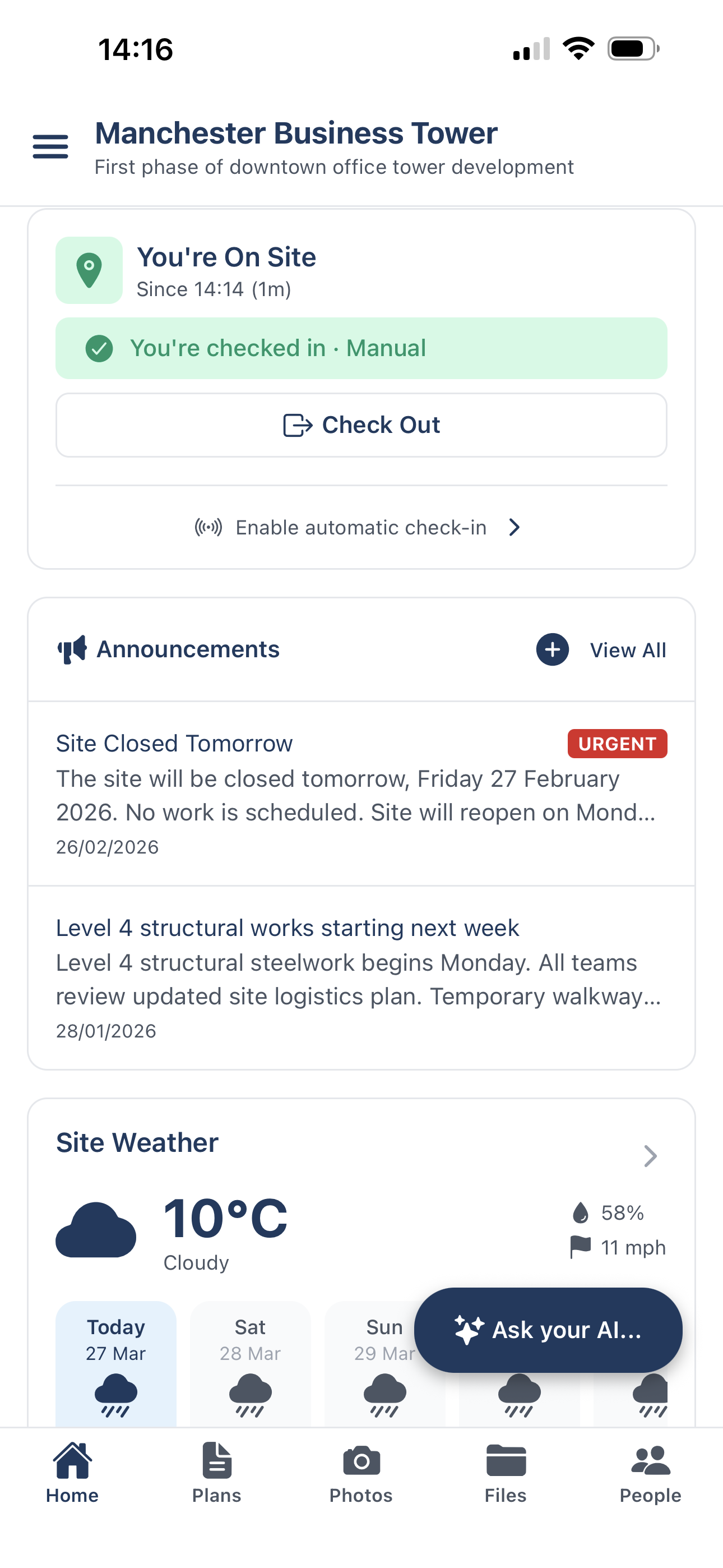This screenshot has width=723, height=1568.
Task: Open the Ask your AI assistant
Action: click(x=548, y=1330)
